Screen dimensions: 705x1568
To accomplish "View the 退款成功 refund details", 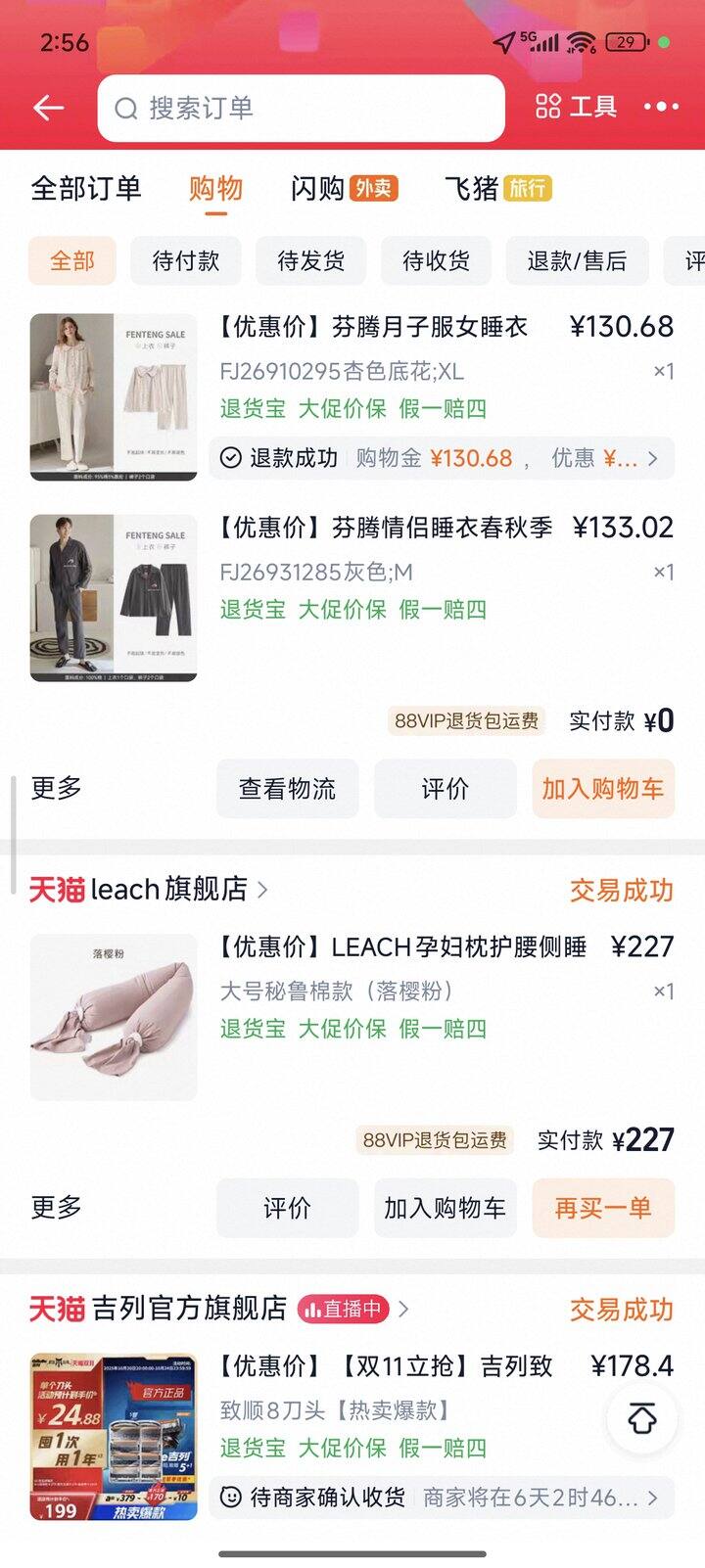I will coord(442,458).
